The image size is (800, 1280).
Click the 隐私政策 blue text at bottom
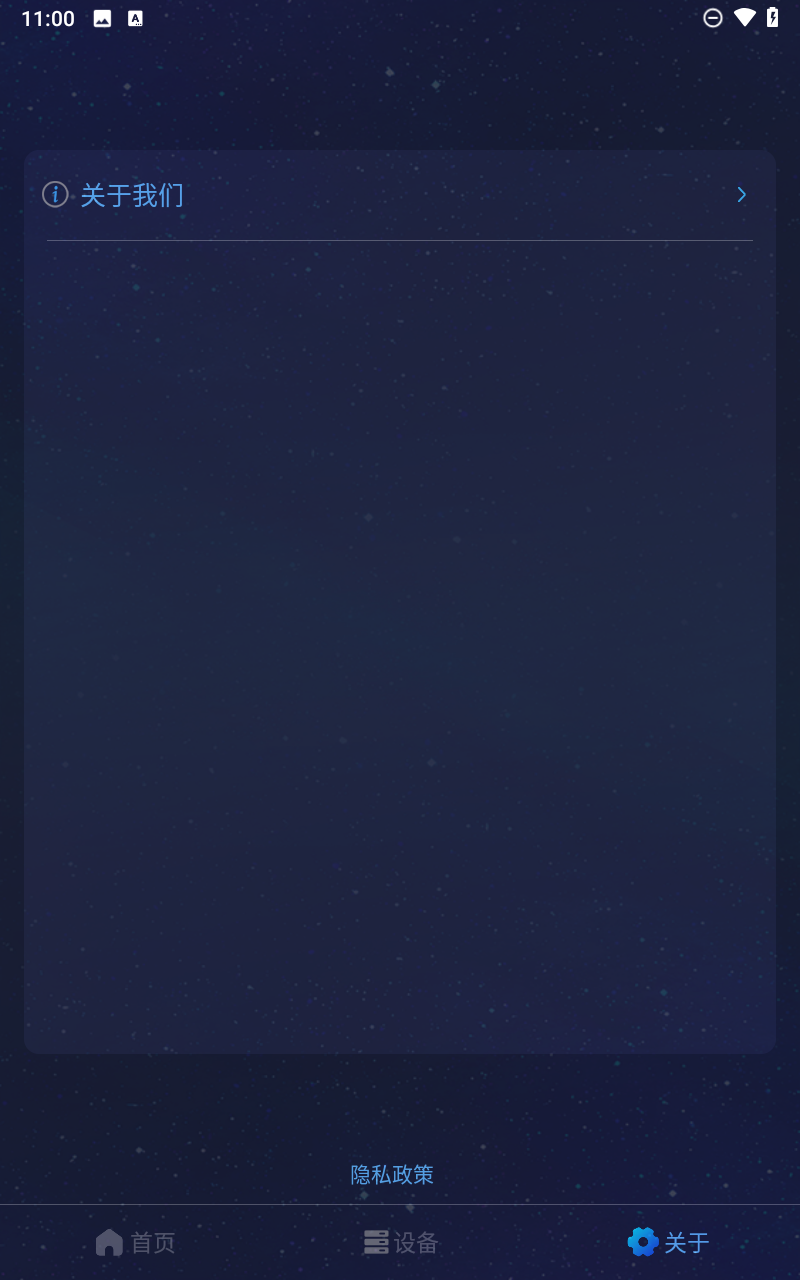tap(391, 1174)
